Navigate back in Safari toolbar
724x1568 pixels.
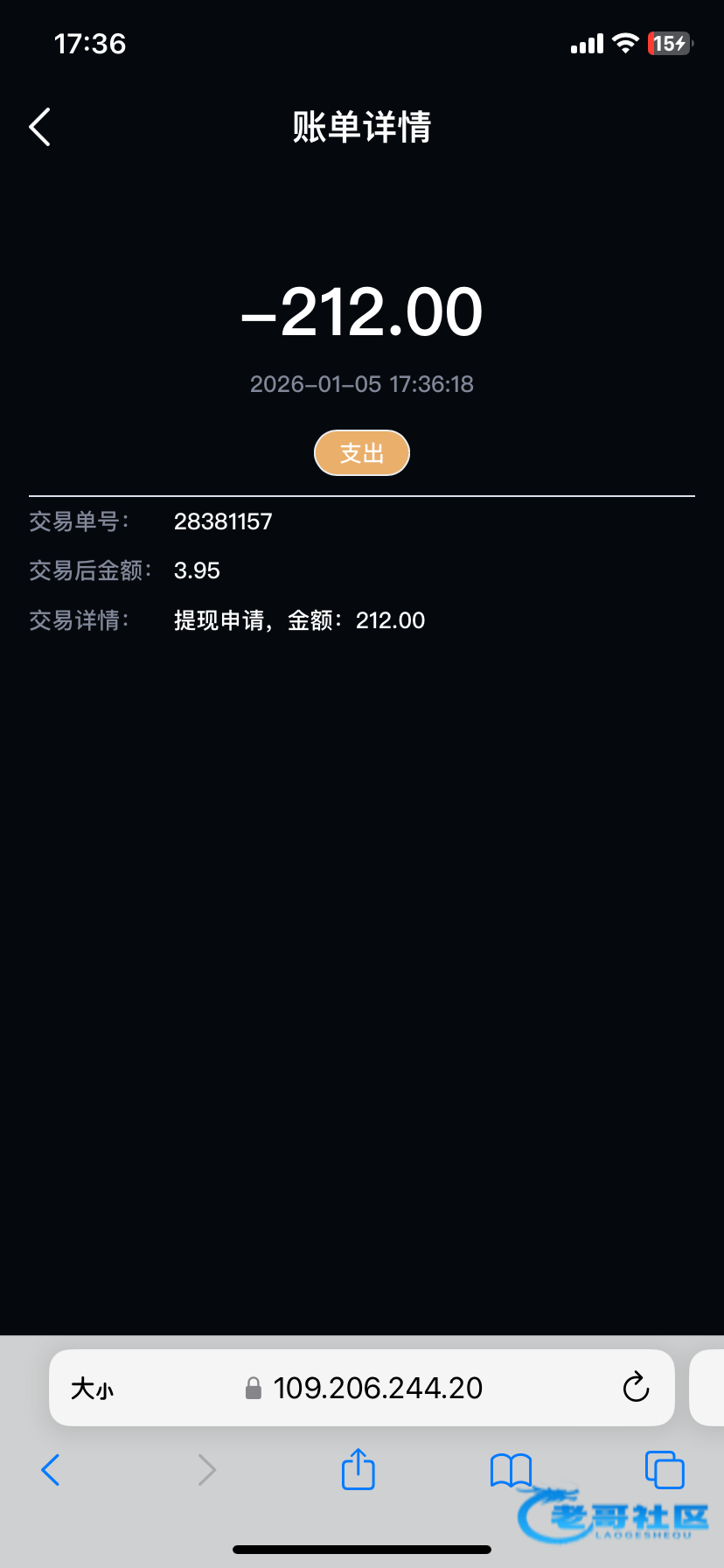51,1470
